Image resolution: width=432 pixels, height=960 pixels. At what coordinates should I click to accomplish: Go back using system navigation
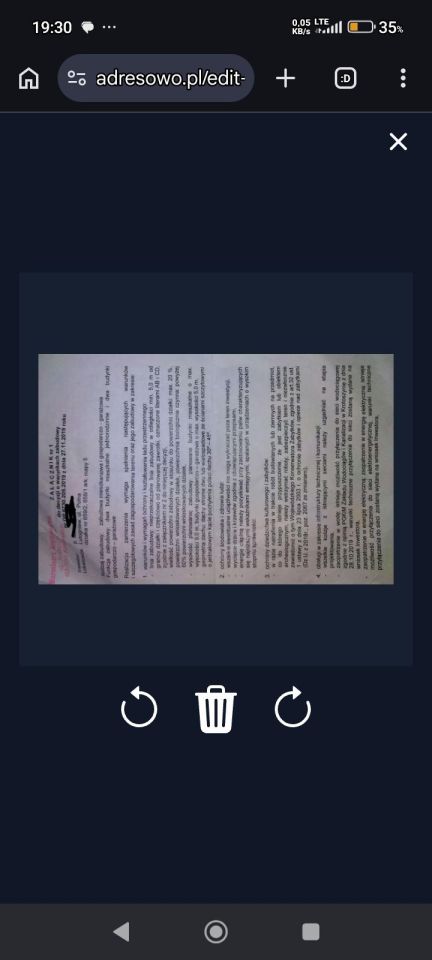(121, 931)
